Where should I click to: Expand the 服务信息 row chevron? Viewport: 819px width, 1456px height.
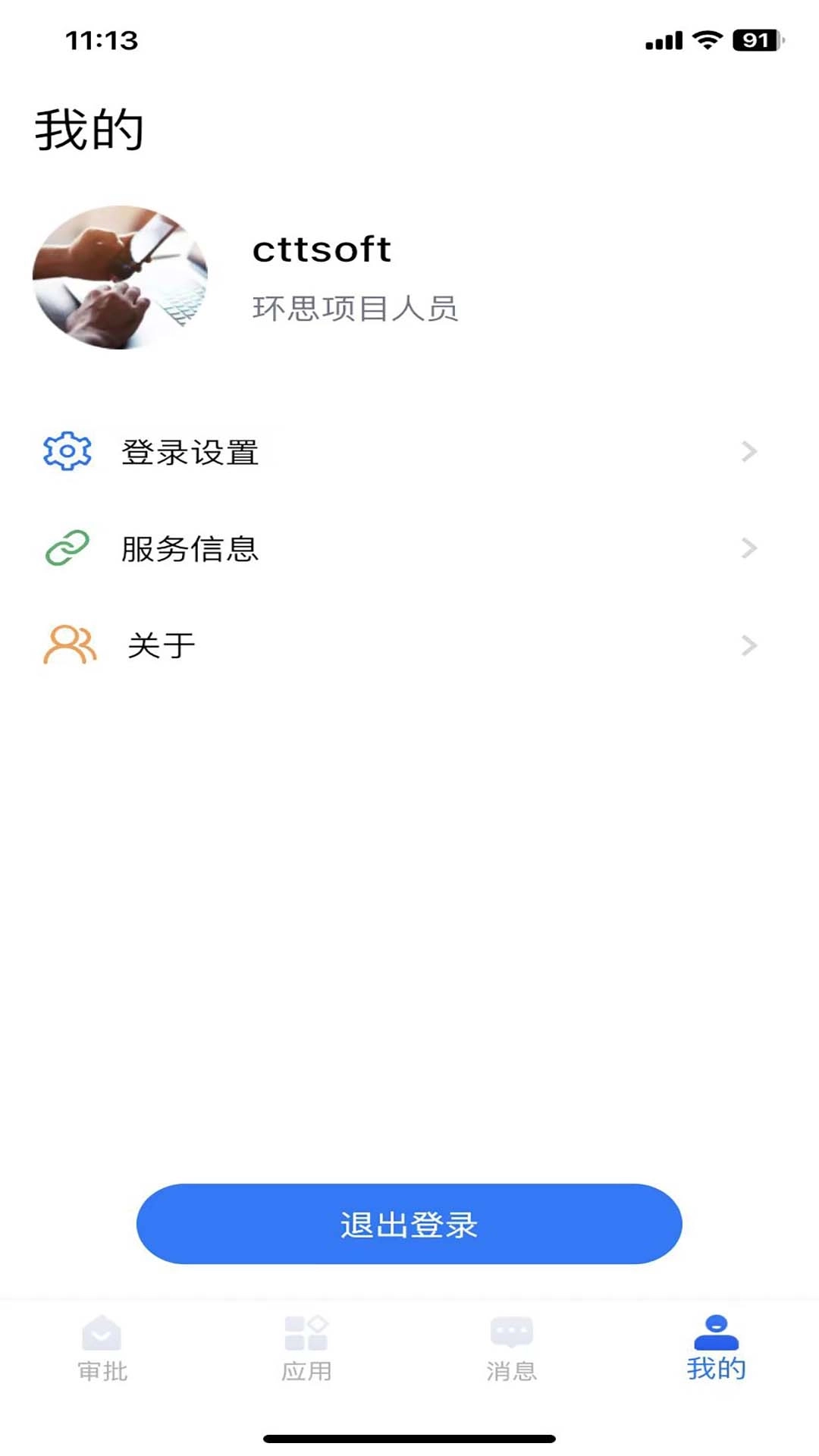tap(749, 548)
